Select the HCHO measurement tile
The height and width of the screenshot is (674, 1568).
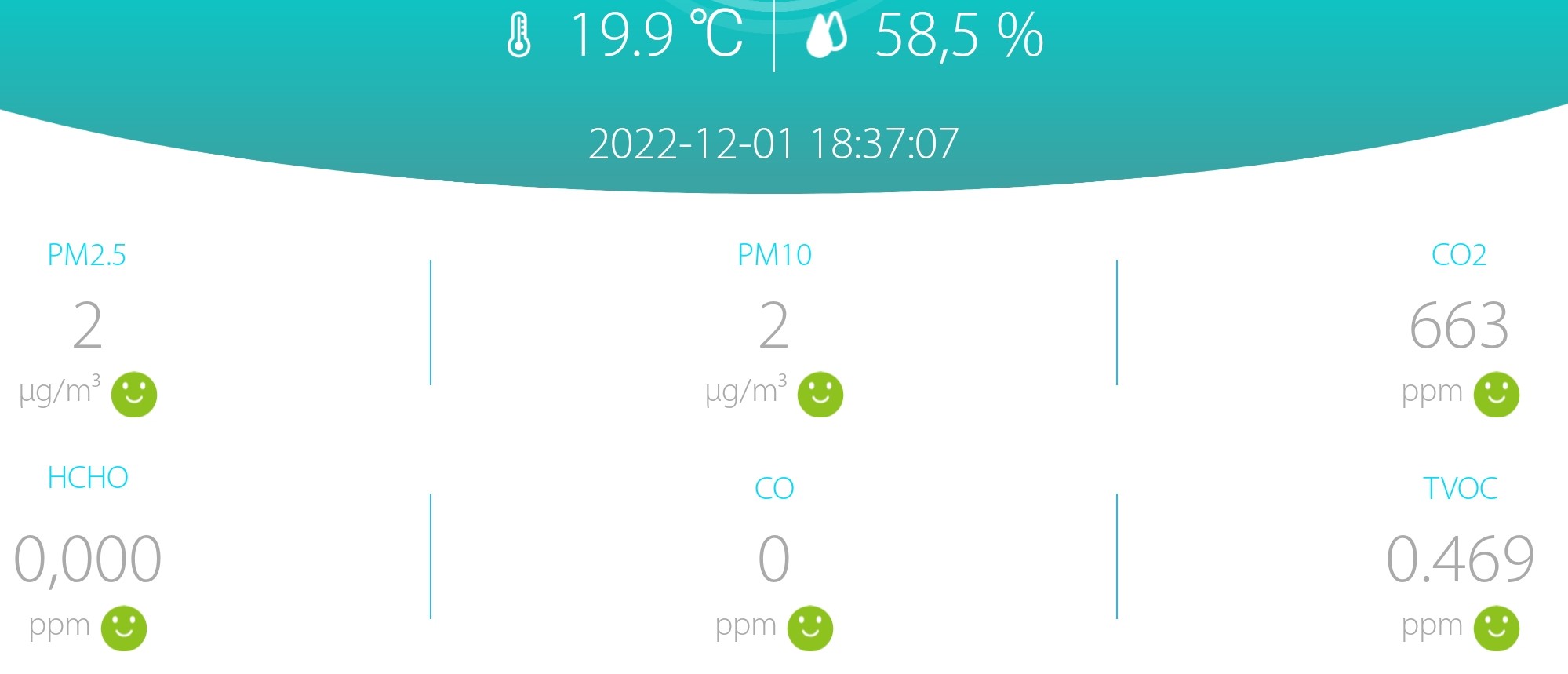click(87, 558)
